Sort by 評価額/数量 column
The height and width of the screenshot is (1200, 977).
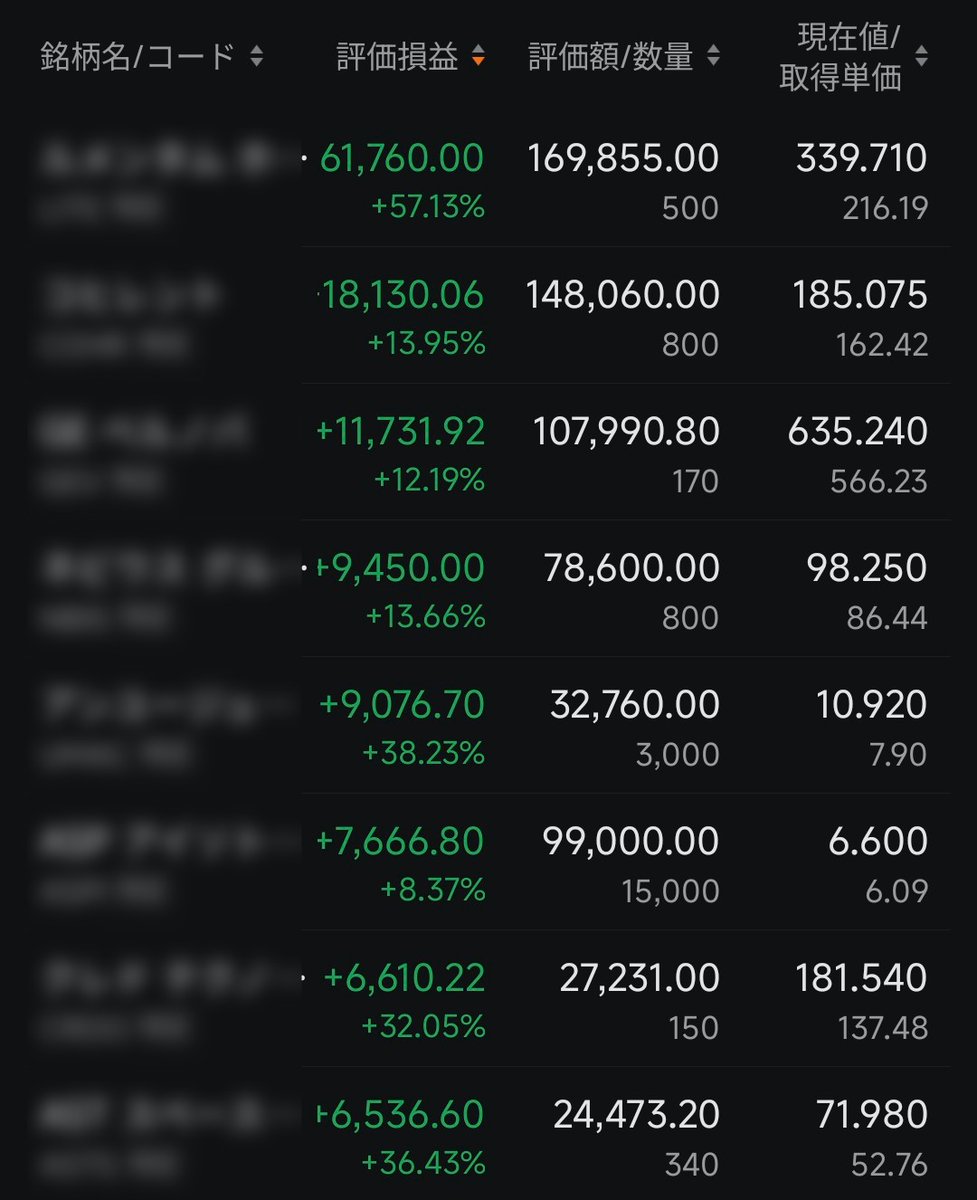click(x=623, y=57)
